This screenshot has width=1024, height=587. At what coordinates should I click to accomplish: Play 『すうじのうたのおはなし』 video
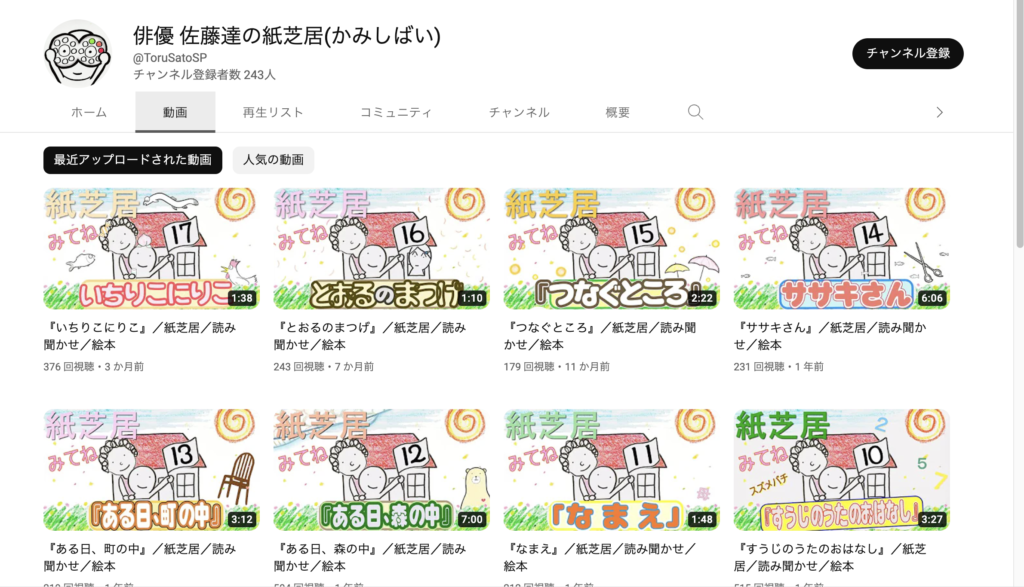point(841,469)
